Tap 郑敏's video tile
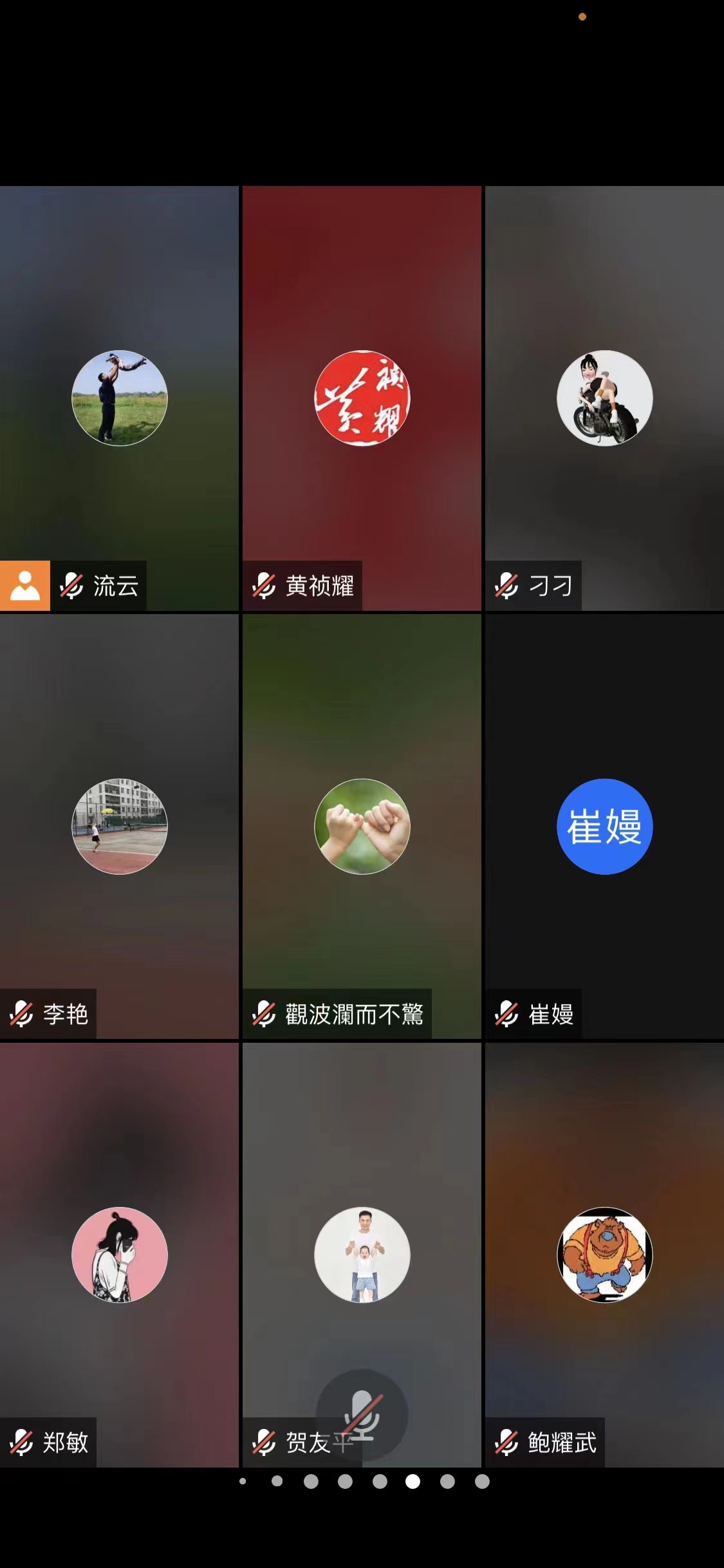Image resolution: width=724 pixels, height=1568 pixels. coord(119,1254)
